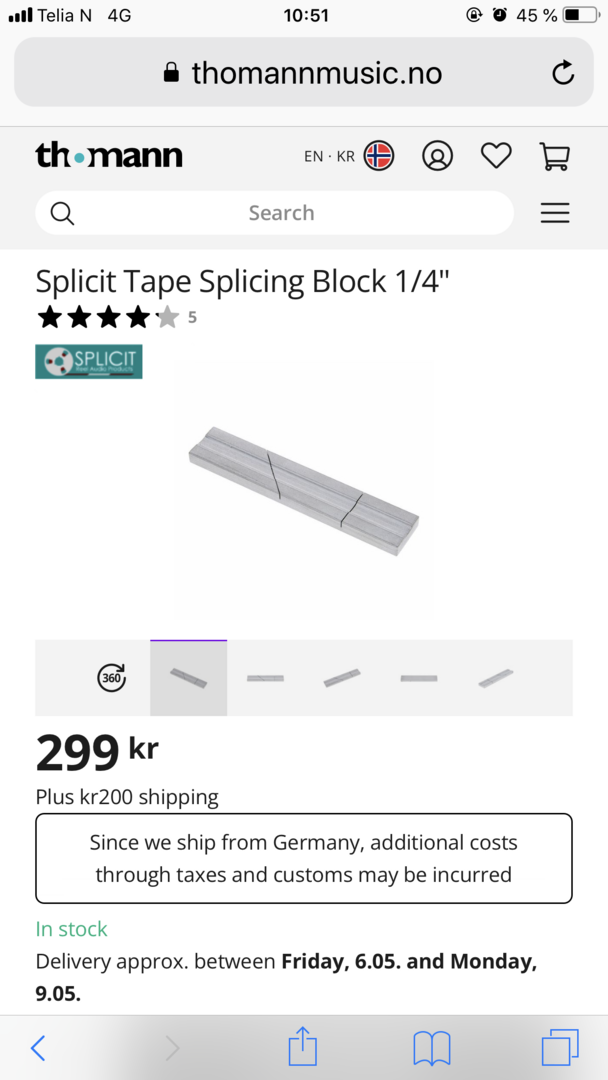Select the last product thumbnail image
608x1080 pixels.
click(x=496, y=678)
